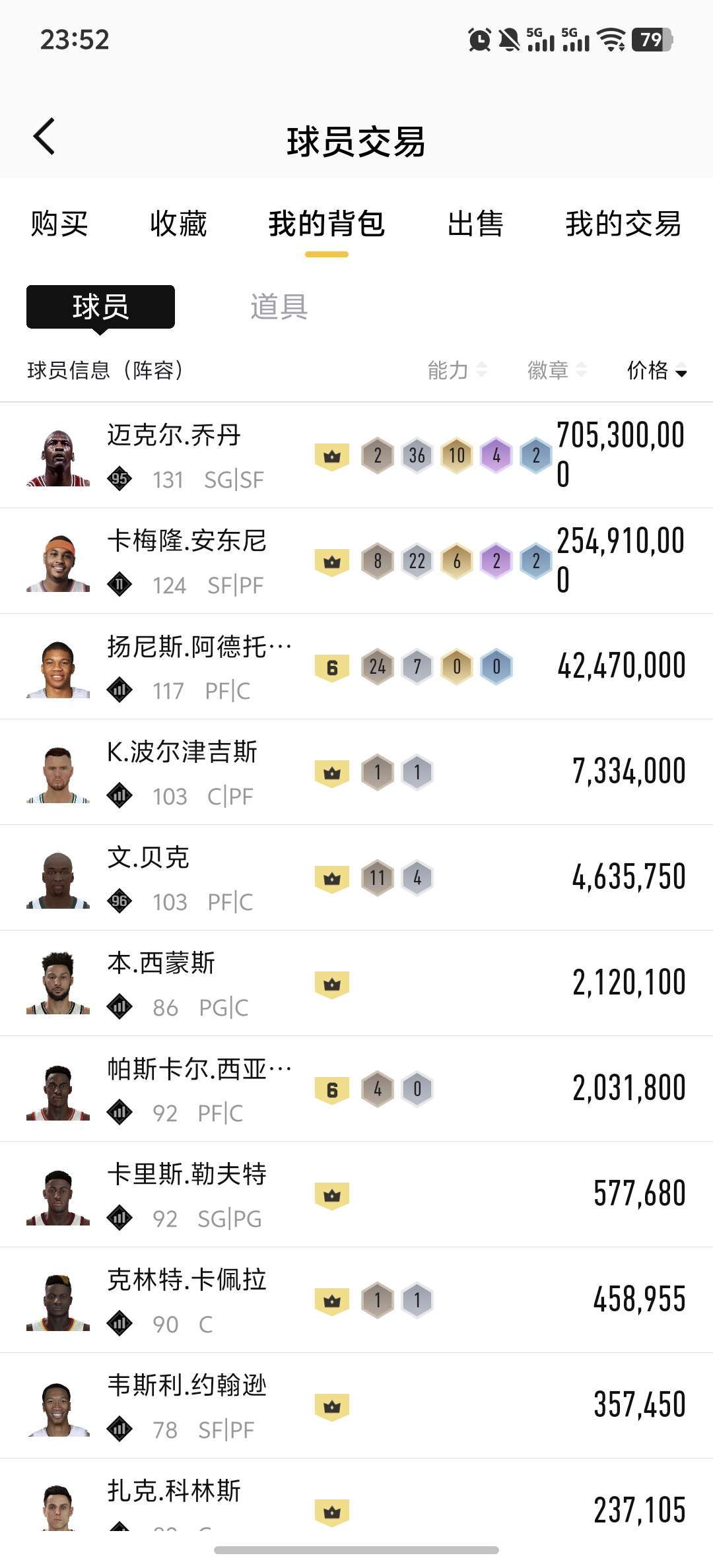Switch to the 我的交易 tab
713x1568 pixels.
[623, 224]
